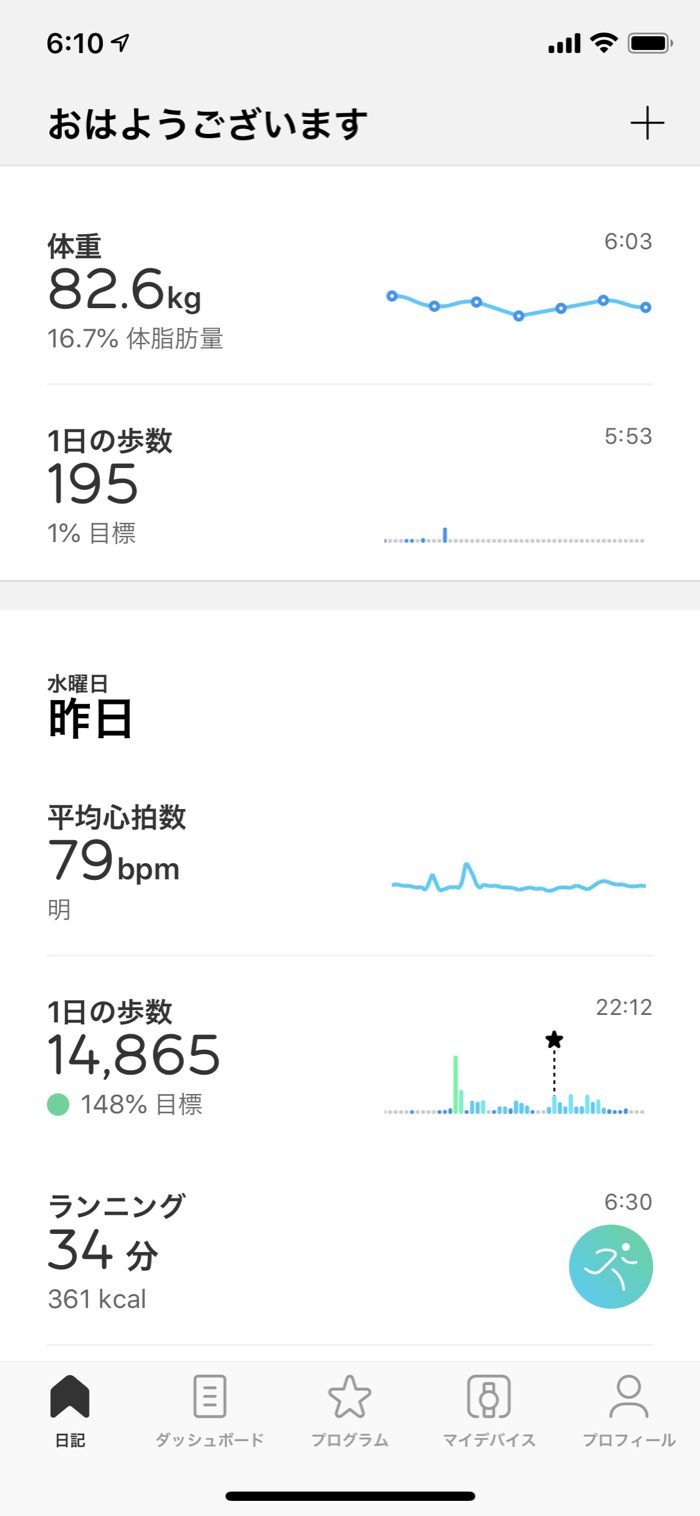This screenshot has width=700, height=1516.
Task: Open the 体重 82.6kg weight entry
Action: [349, 291]
